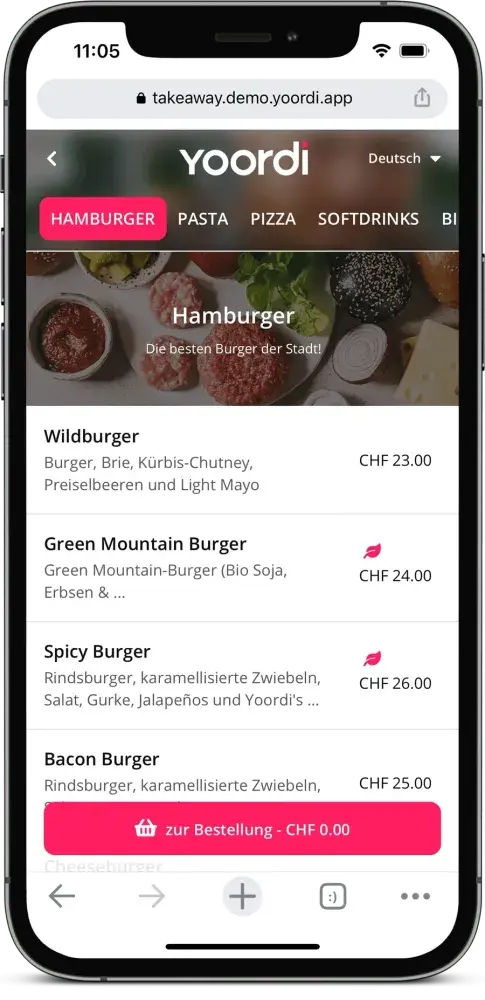Switch to the Softdrinks category
The height and width of the screenshot is (1000, 485).
tap(368, 219)
